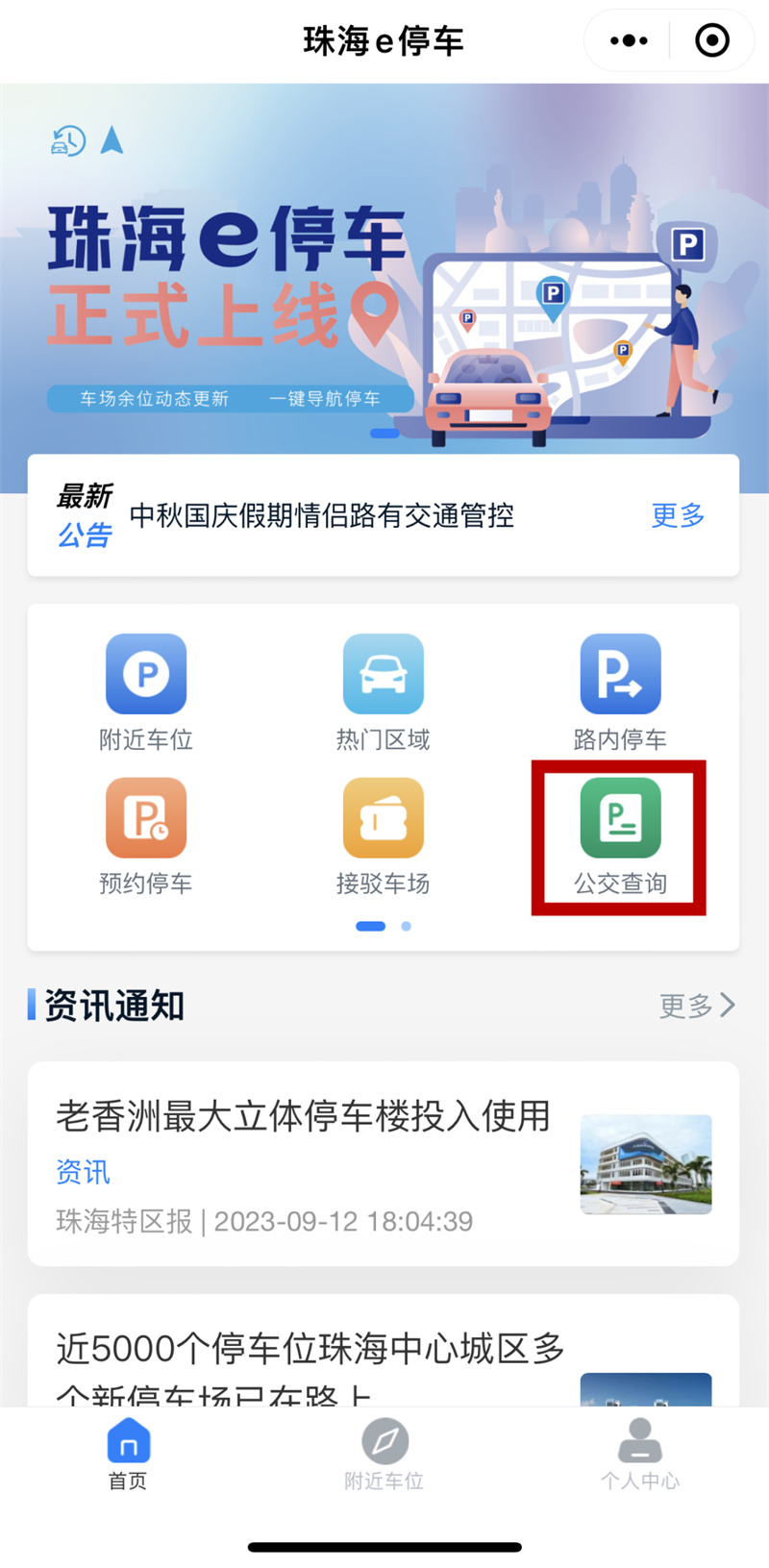Open the announcement about 情侣路 traffic control
Viewport: 769px width, 1568px height.
321,516
